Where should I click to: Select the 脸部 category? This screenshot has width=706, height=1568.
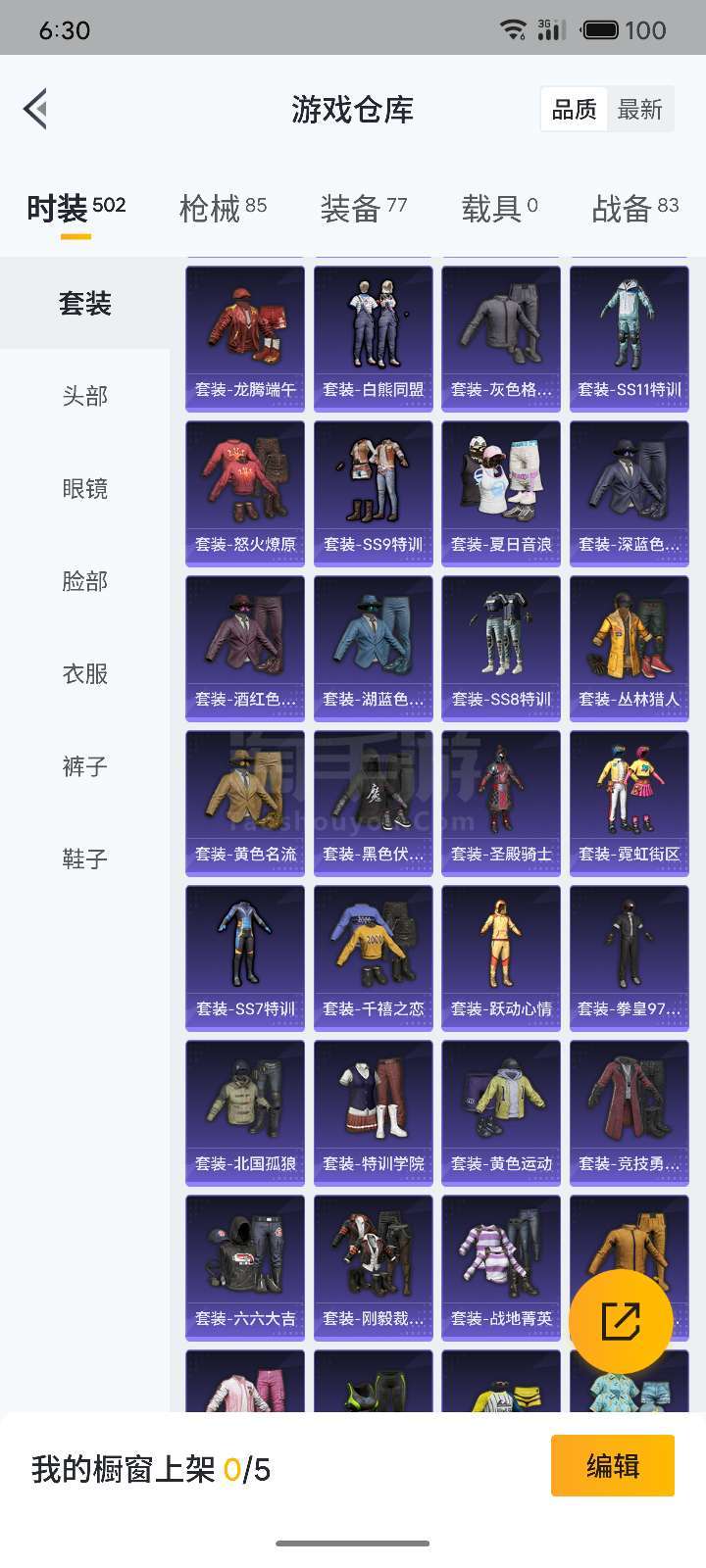[x=85, y=581]
